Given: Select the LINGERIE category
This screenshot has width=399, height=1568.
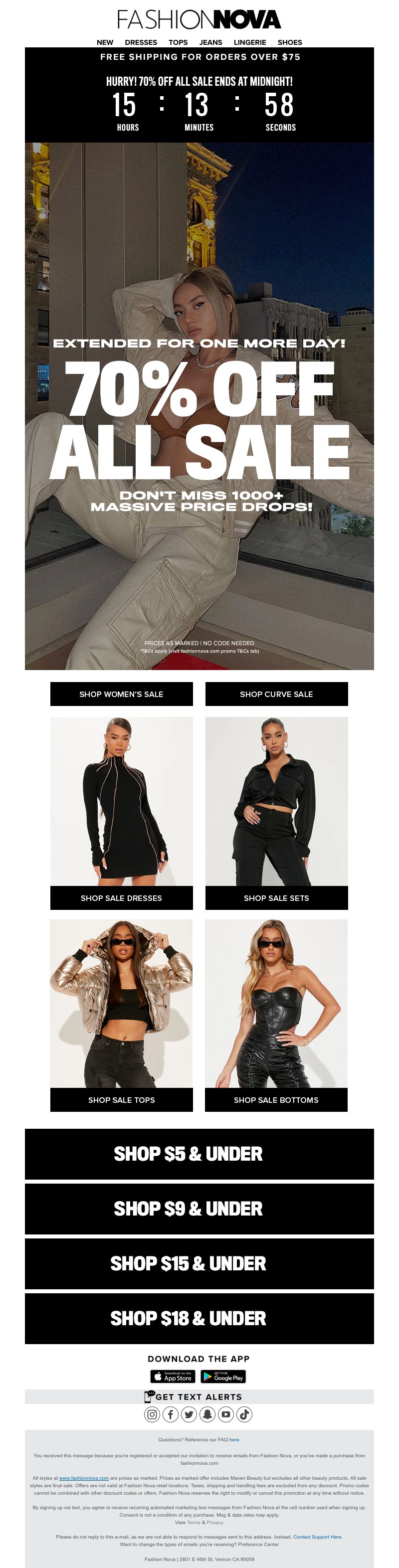Looking at the screenshot, I should pos(250,42).
